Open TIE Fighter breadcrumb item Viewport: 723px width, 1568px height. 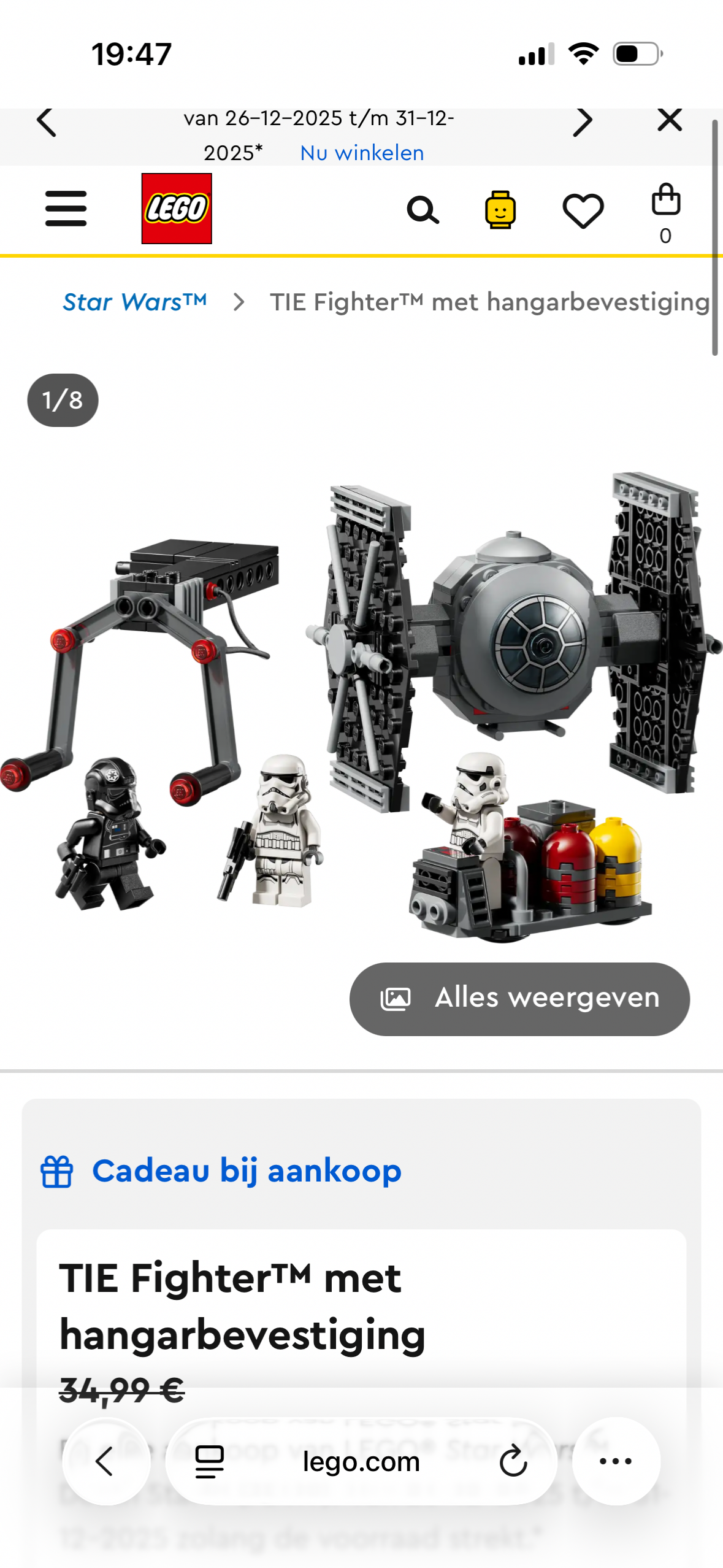[x=489, y=301]
